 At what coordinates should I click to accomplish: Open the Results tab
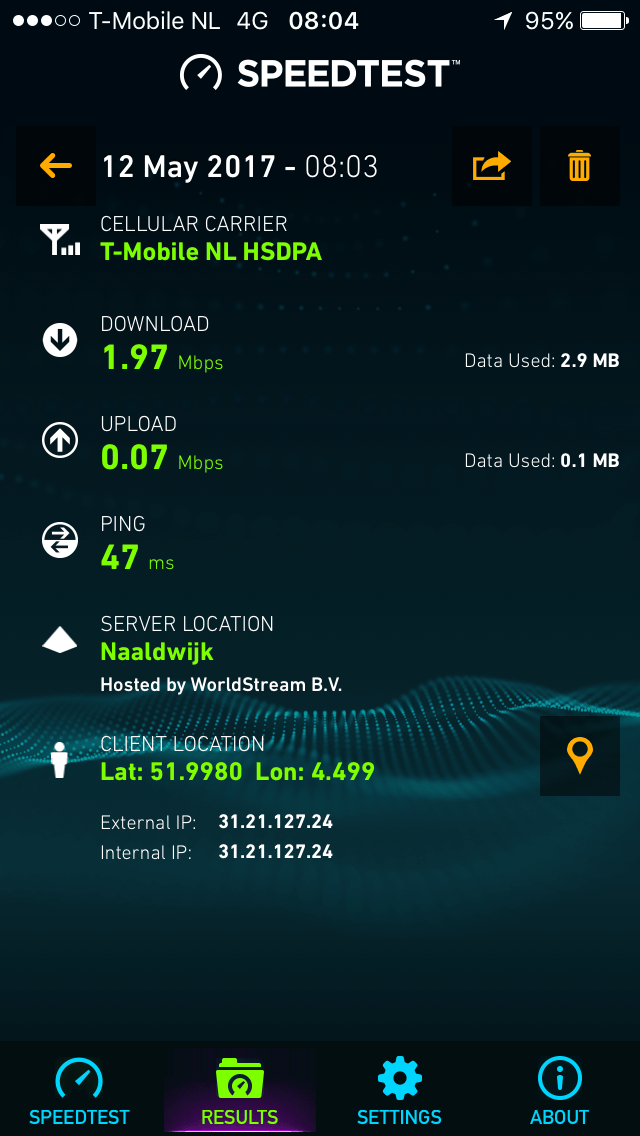[x=240, y=1091]
